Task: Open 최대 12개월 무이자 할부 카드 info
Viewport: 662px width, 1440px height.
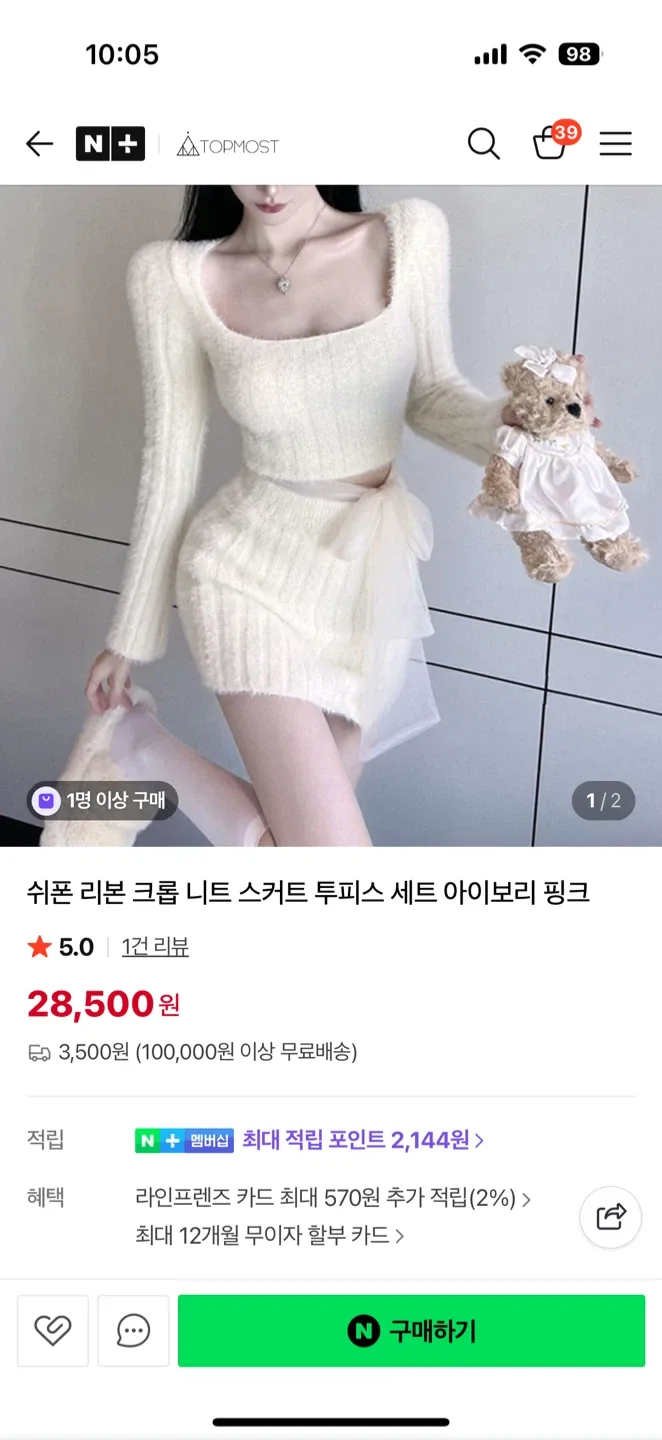Action: 269,1236
